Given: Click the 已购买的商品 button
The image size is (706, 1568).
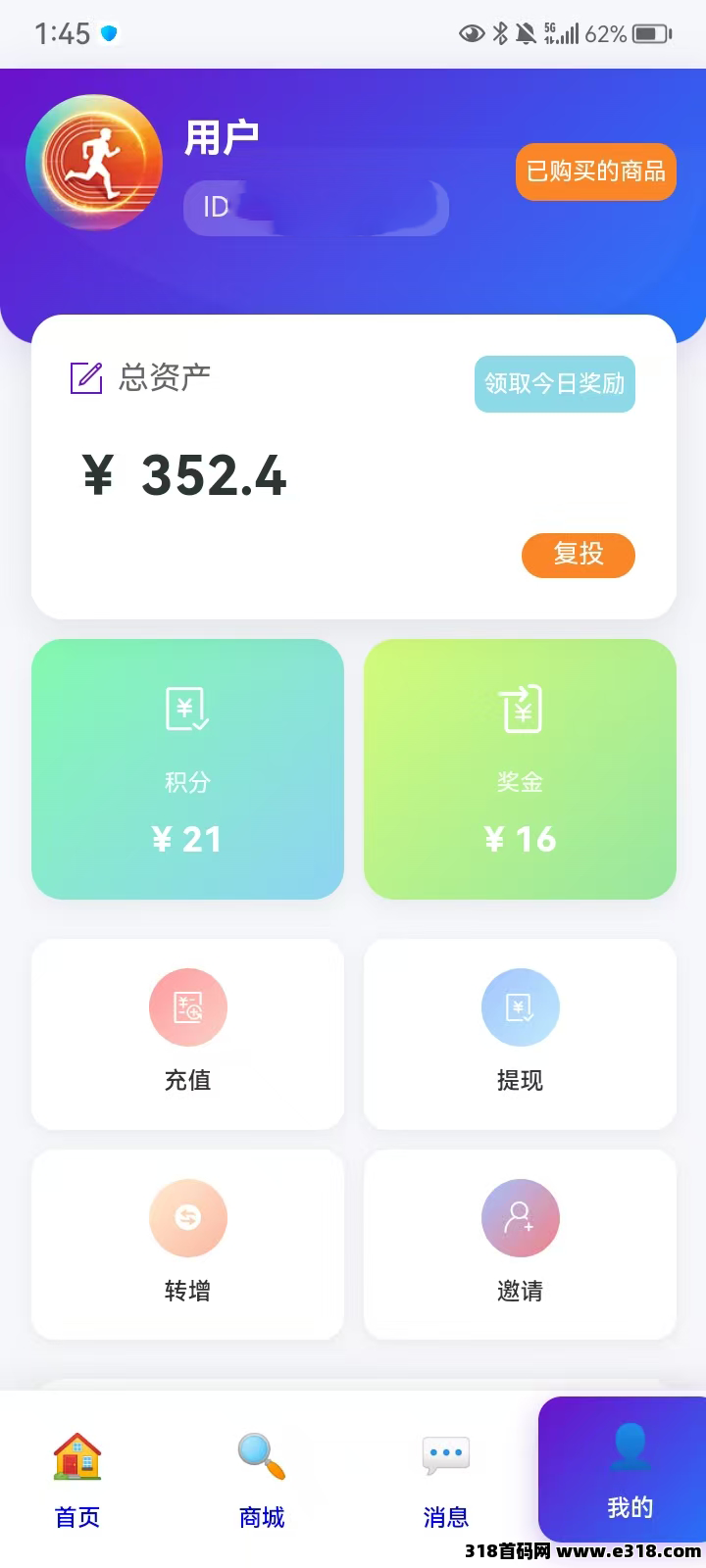Looking at the screenshot, I should tap(595, 171).
